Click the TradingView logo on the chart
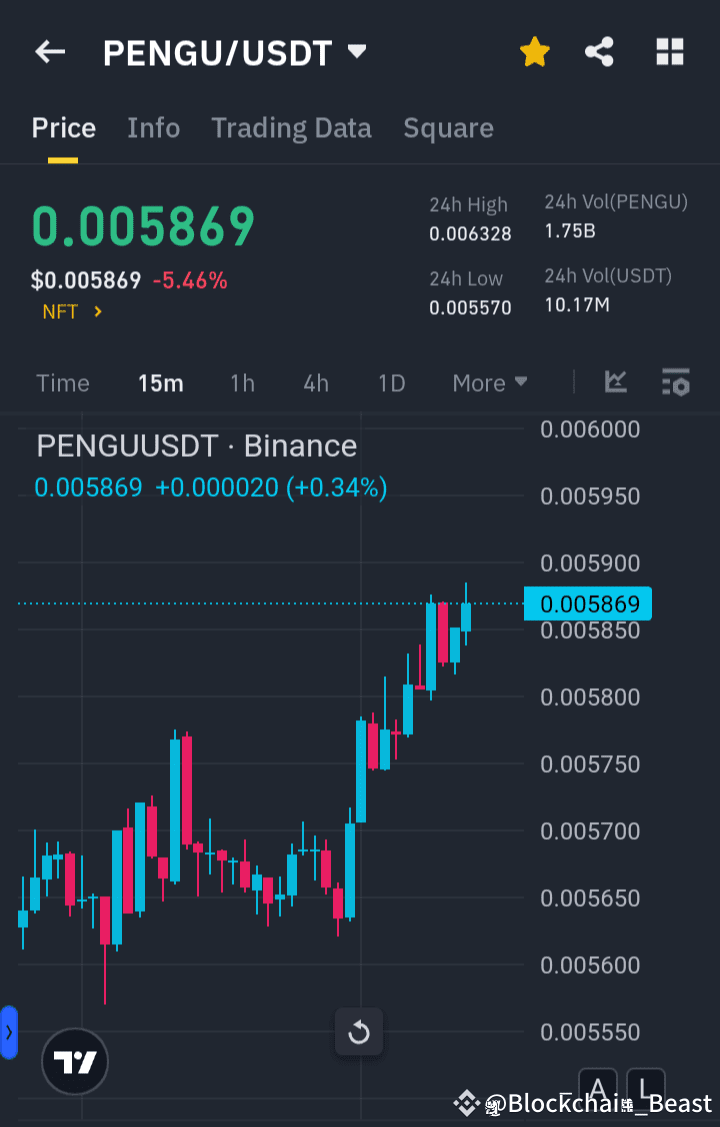Screen dimensions: 720x1127 pyautogui.click(x=75, y=1061)
